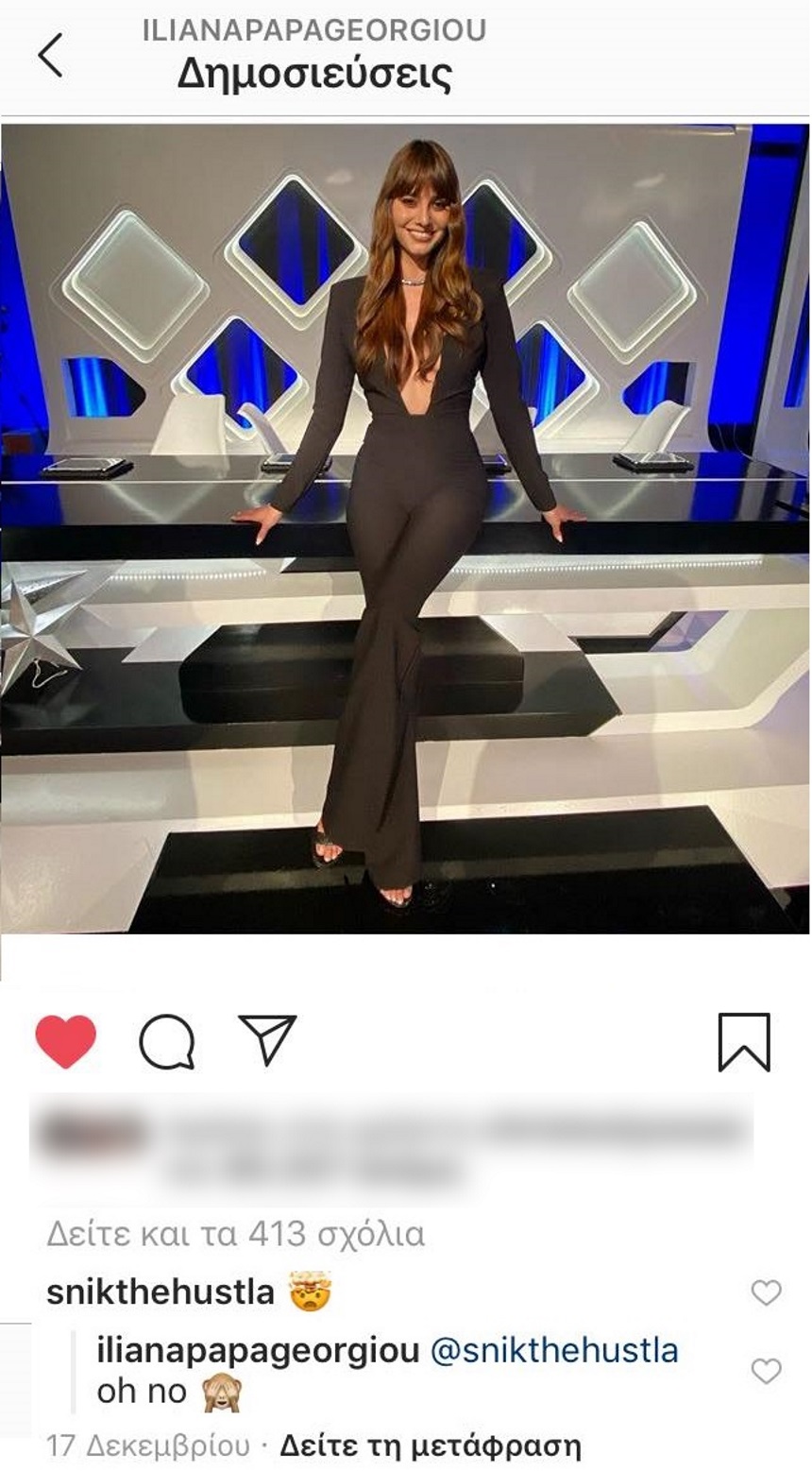This screenshot has width=812, height=1471.
Task: Share the post via paper plane icon
Action: click(267, 1040)
